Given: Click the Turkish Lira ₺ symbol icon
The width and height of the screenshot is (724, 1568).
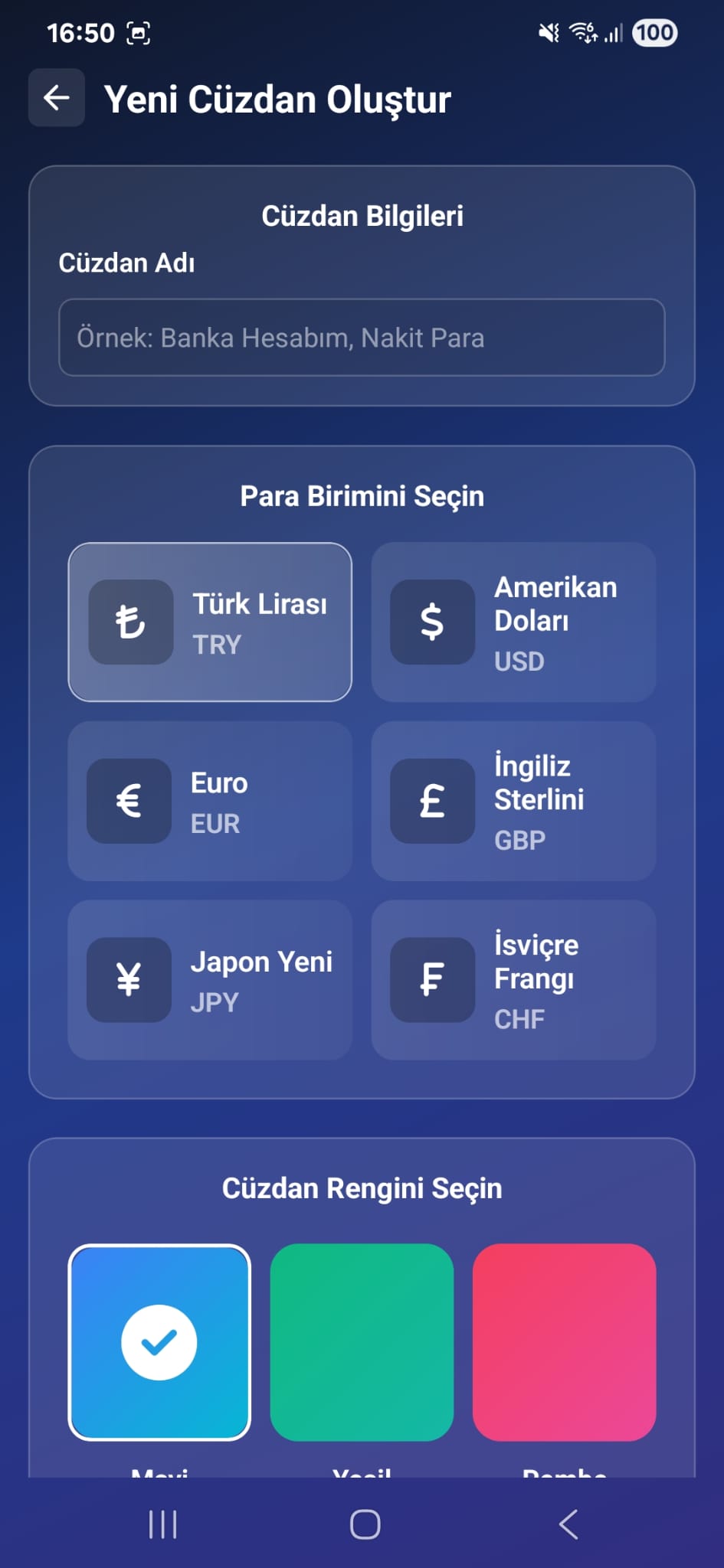Looking at the screenshot, I should [132, 622].
